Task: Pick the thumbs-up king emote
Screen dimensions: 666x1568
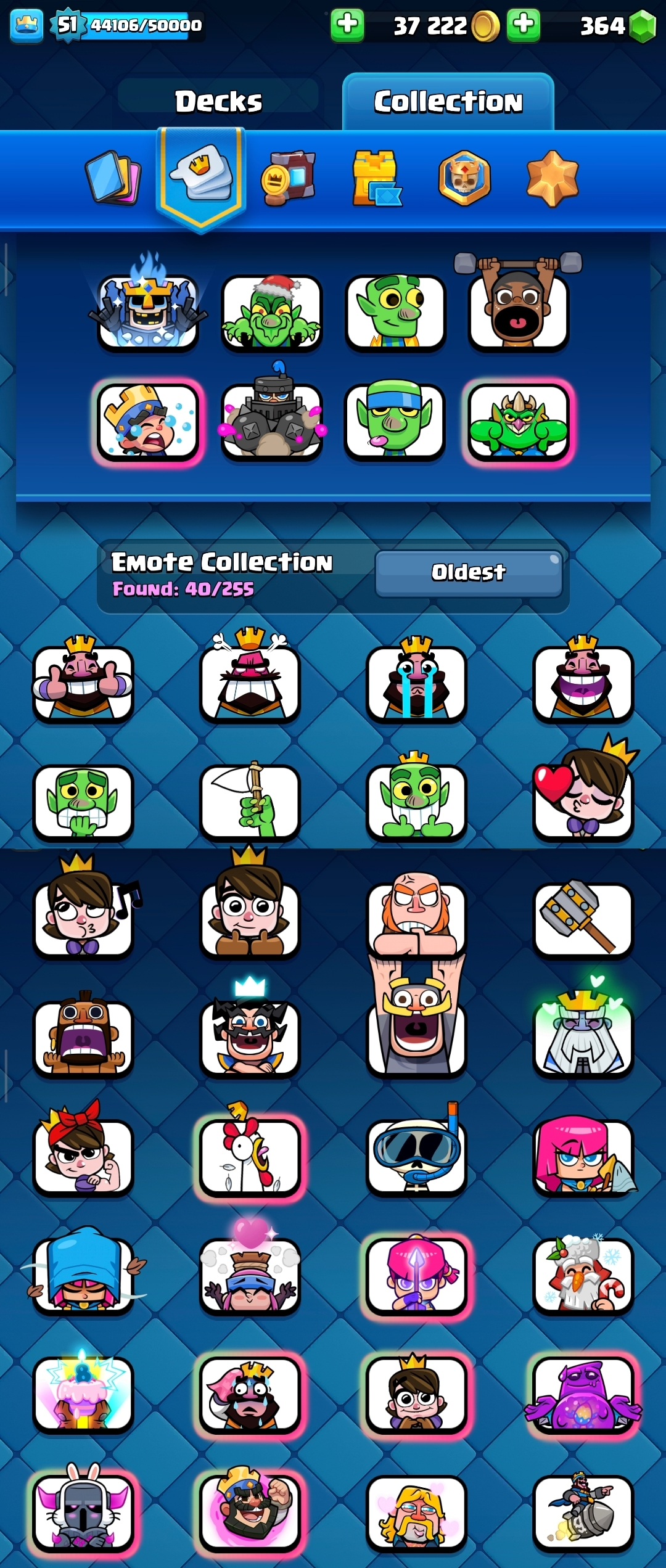Action: point(83,682)
